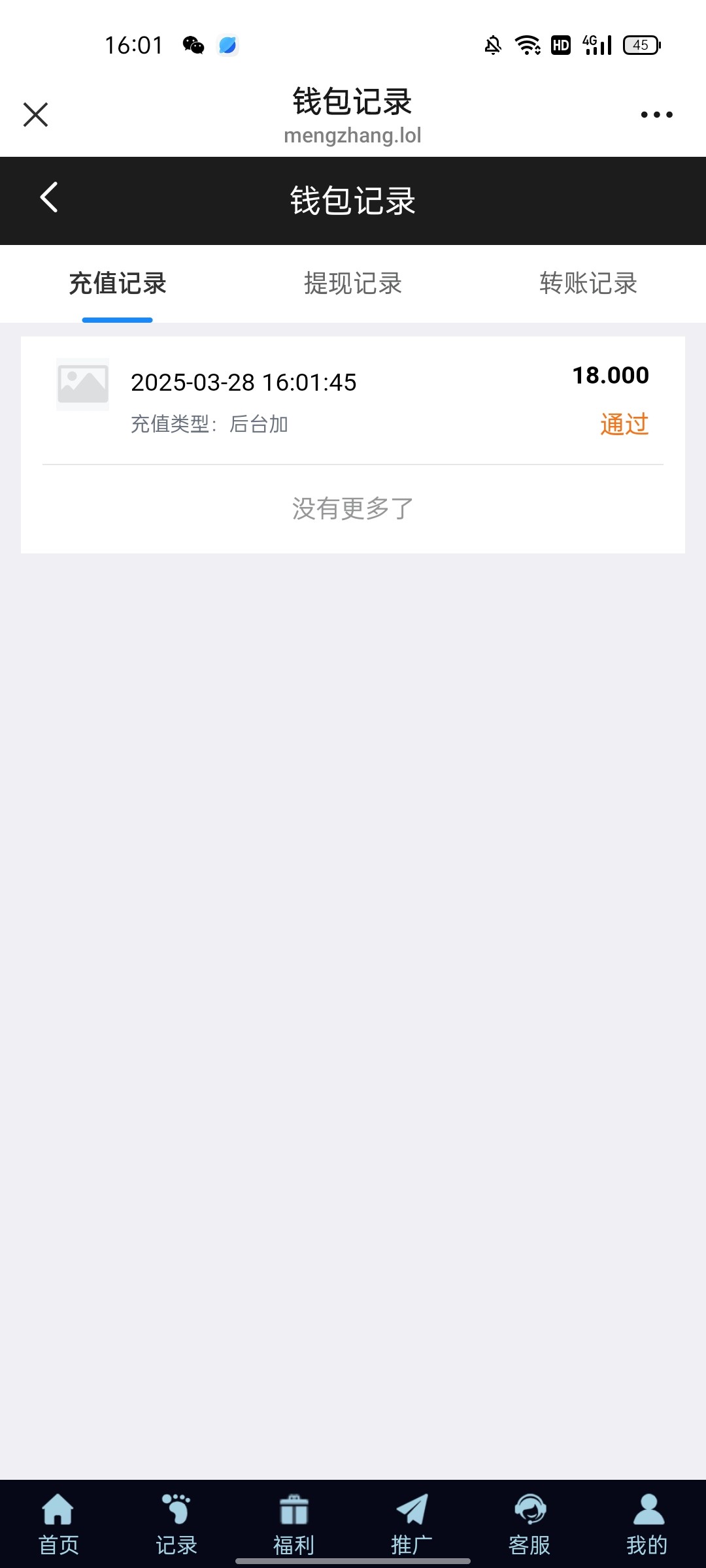Screen dimensions: 706x1568
Task: Open the 记录 bottom tab
Action: coord(176,1524)
